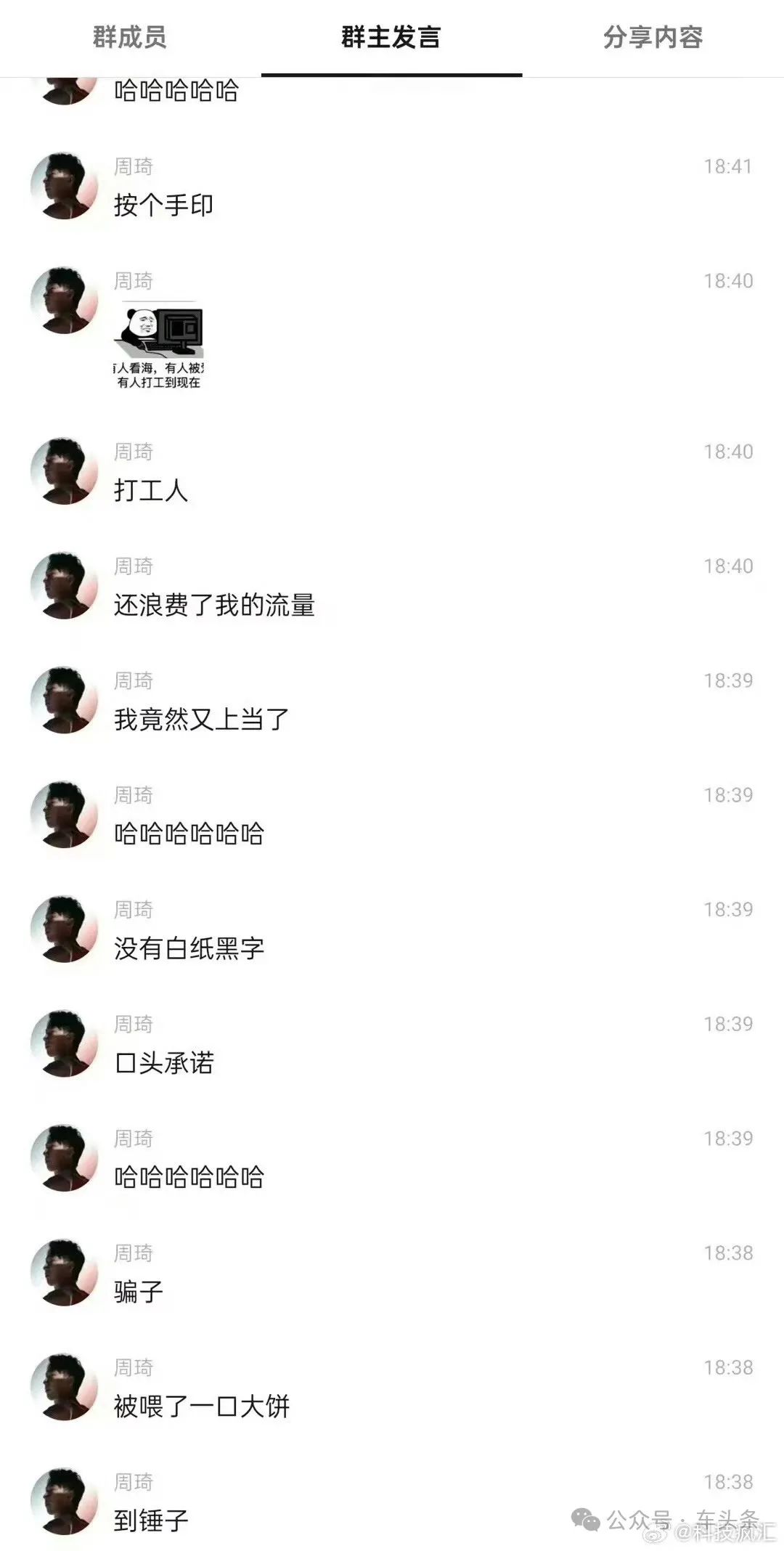
Task: Open the 分享内容 tab
Action: point(653,37)
